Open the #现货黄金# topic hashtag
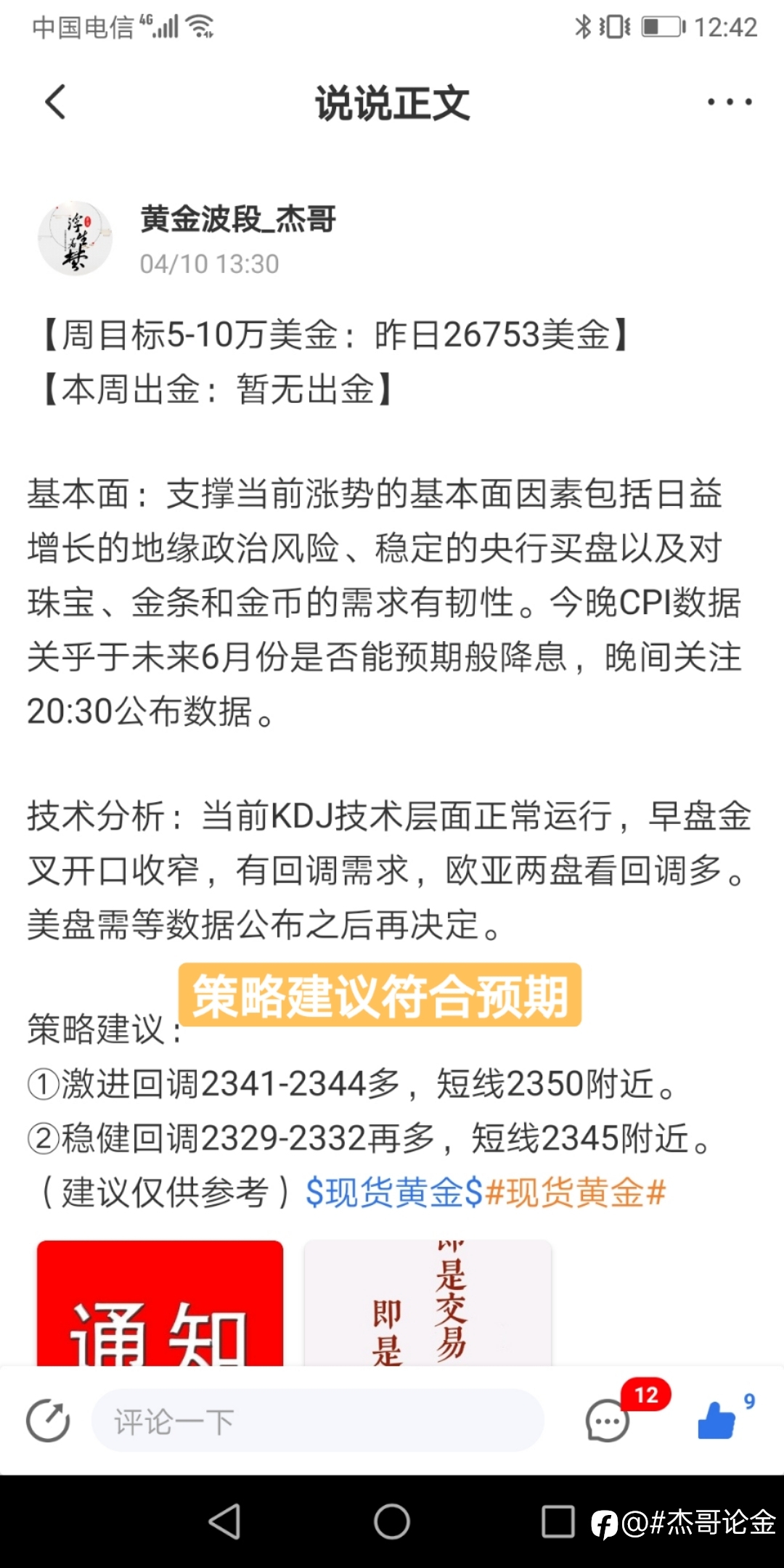784x1568 pixels. click(575, 1192)
